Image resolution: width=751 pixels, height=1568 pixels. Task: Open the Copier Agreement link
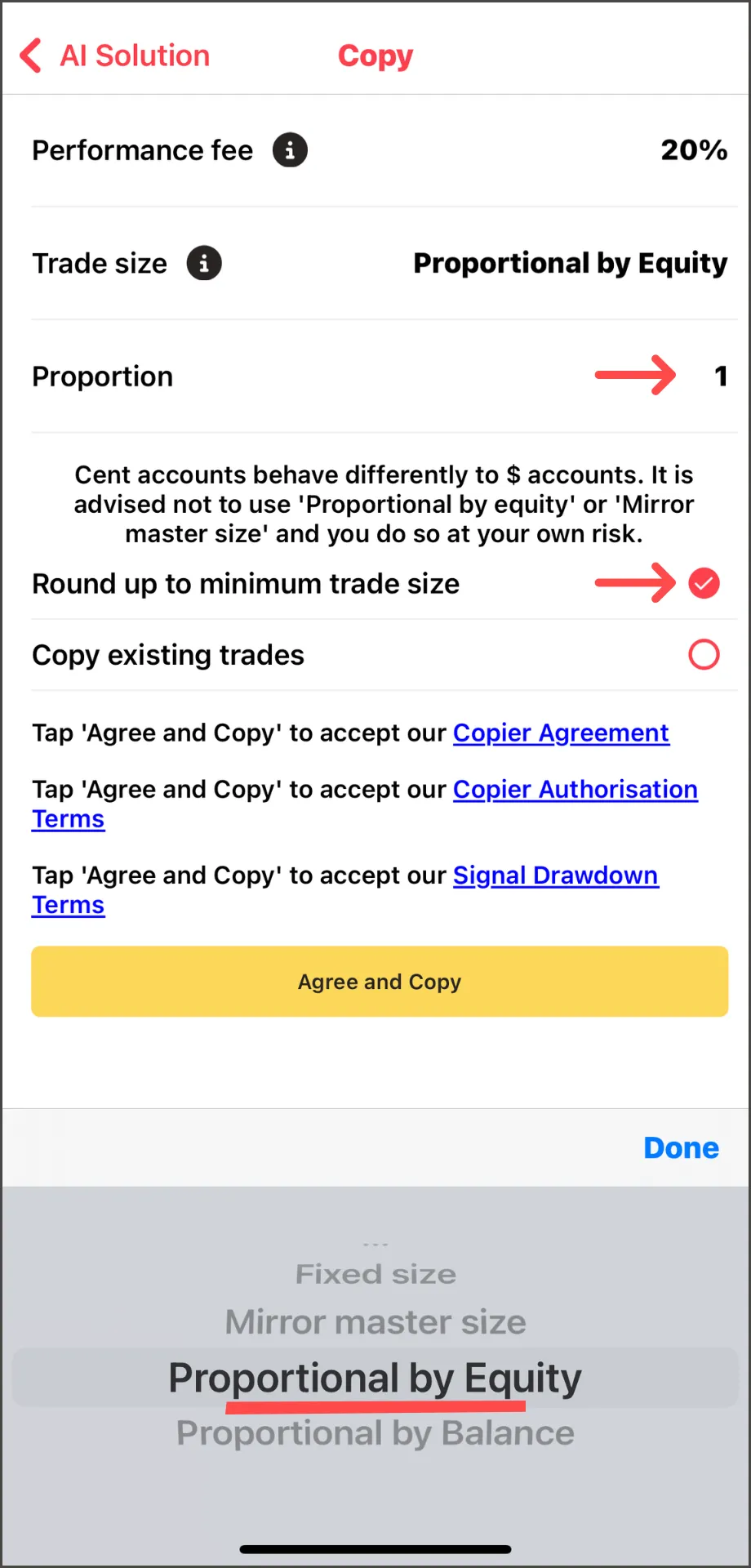561,733
